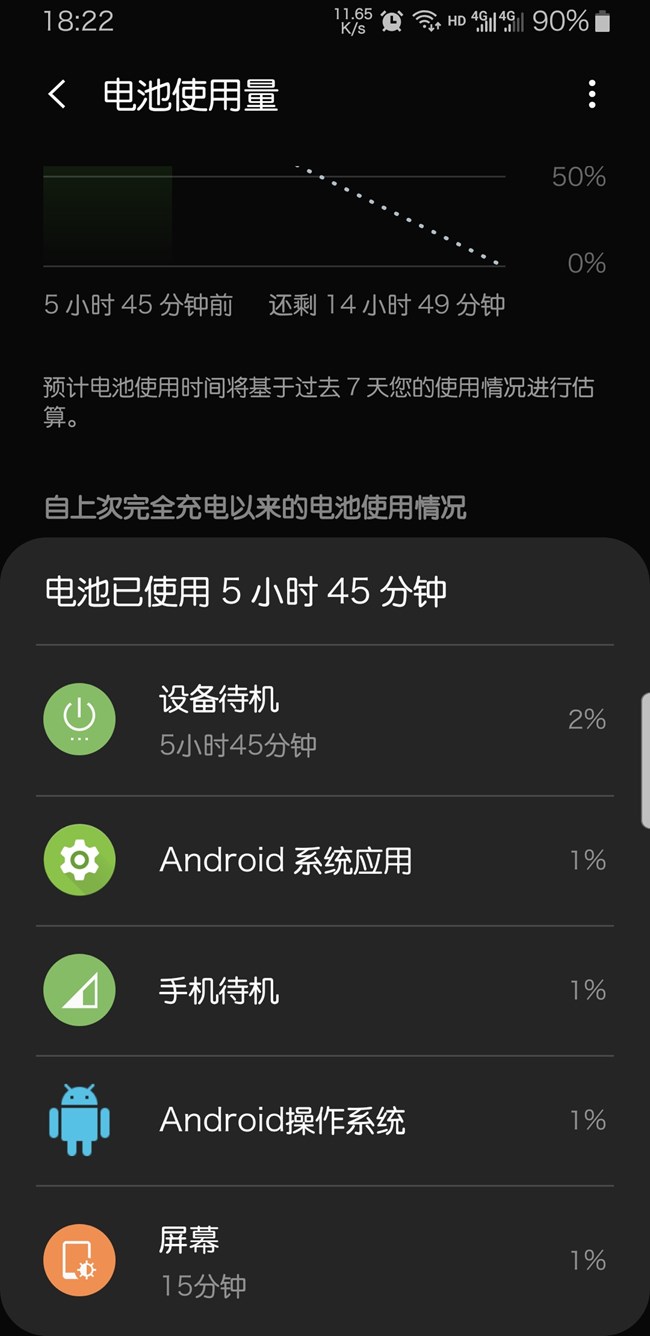Open the three-dot overflow menu

[x=592, y=95]
